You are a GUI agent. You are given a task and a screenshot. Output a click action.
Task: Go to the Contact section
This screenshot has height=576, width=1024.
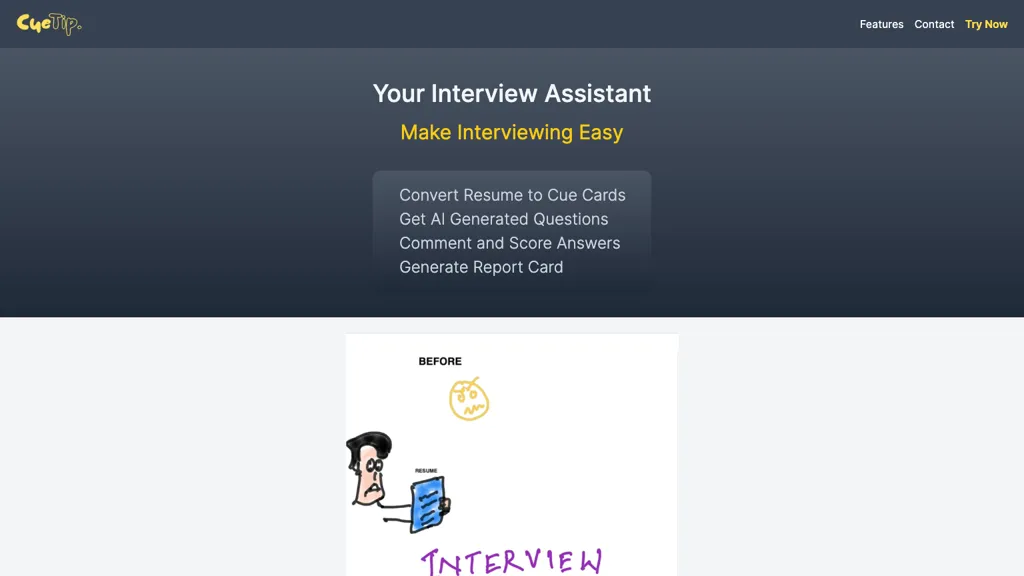(x=934, y=24)
